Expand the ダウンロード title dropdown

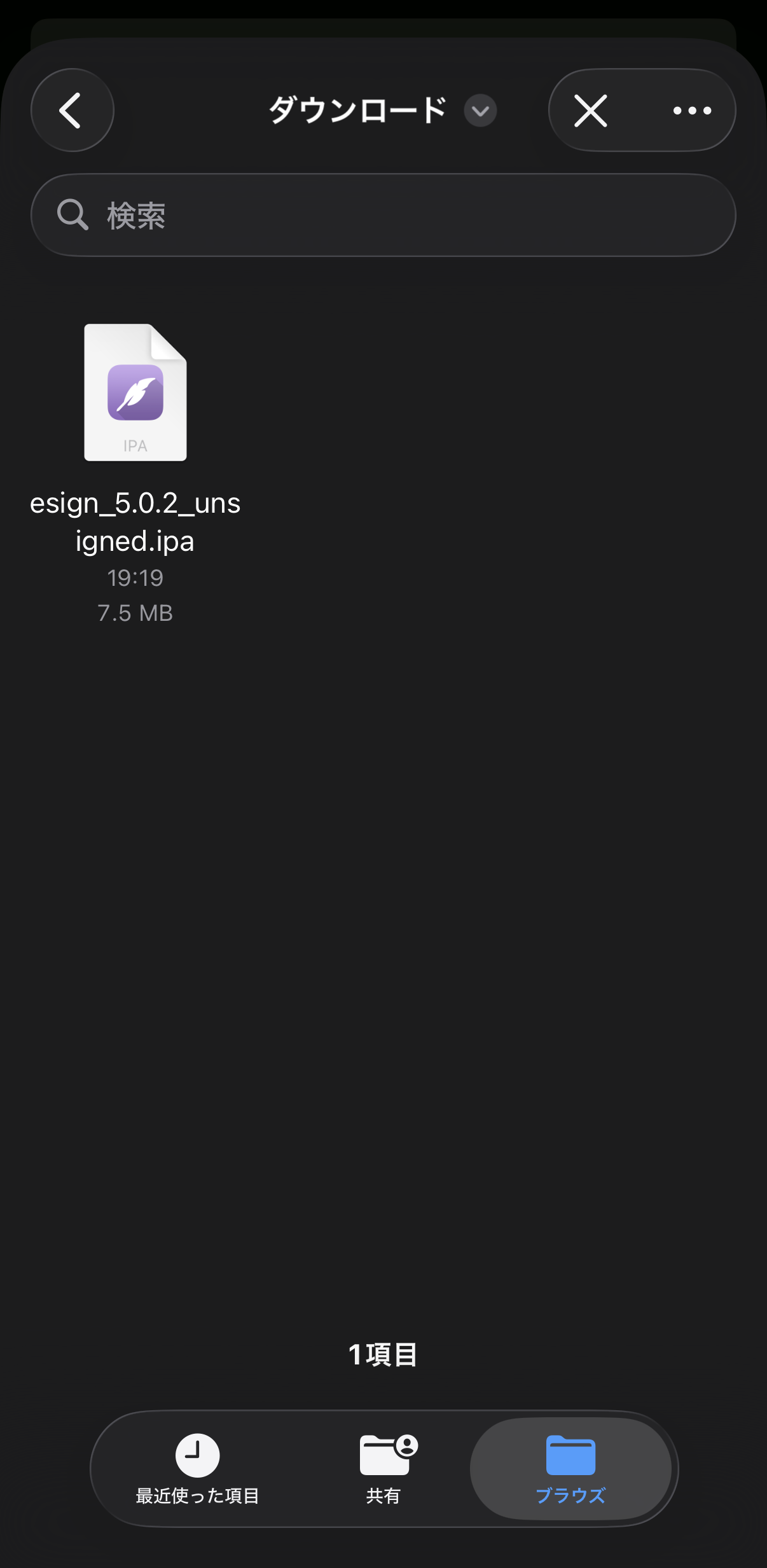(480, 111)
